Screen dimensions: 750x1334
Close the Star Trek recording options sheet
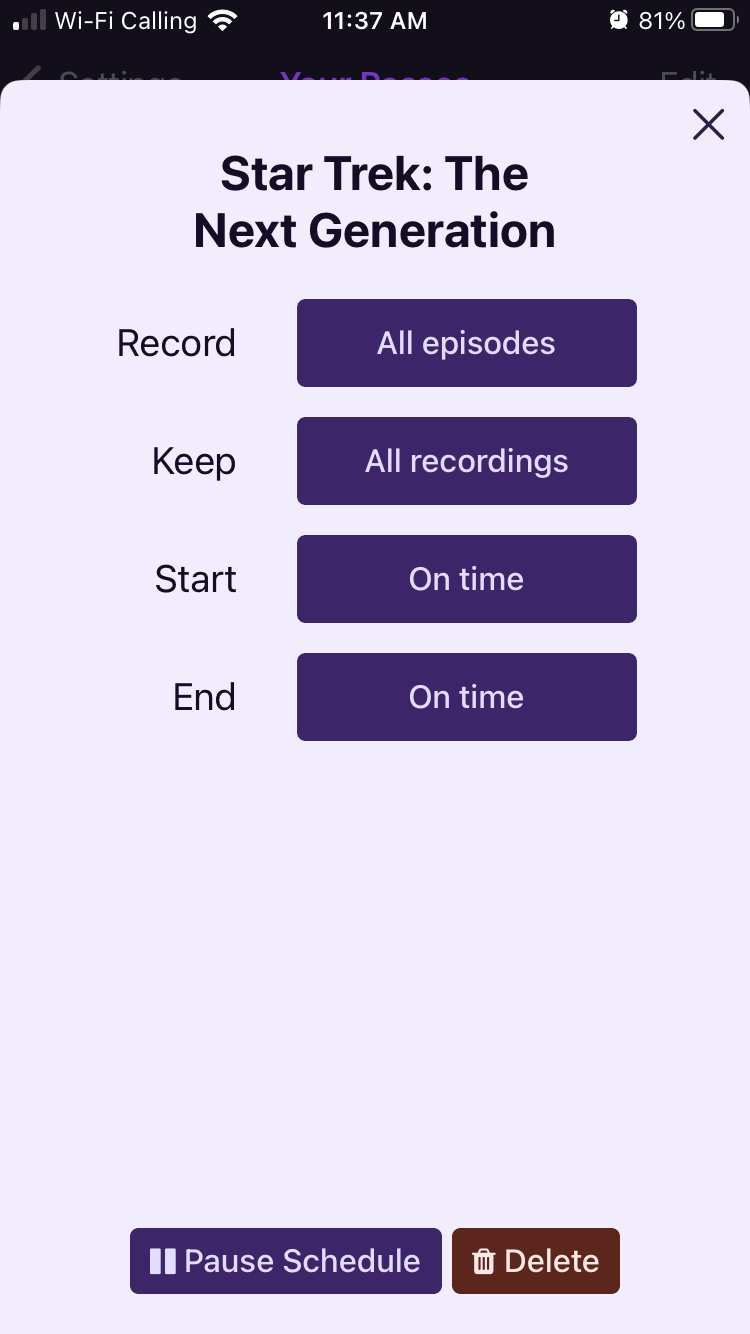tap(708, 125)
